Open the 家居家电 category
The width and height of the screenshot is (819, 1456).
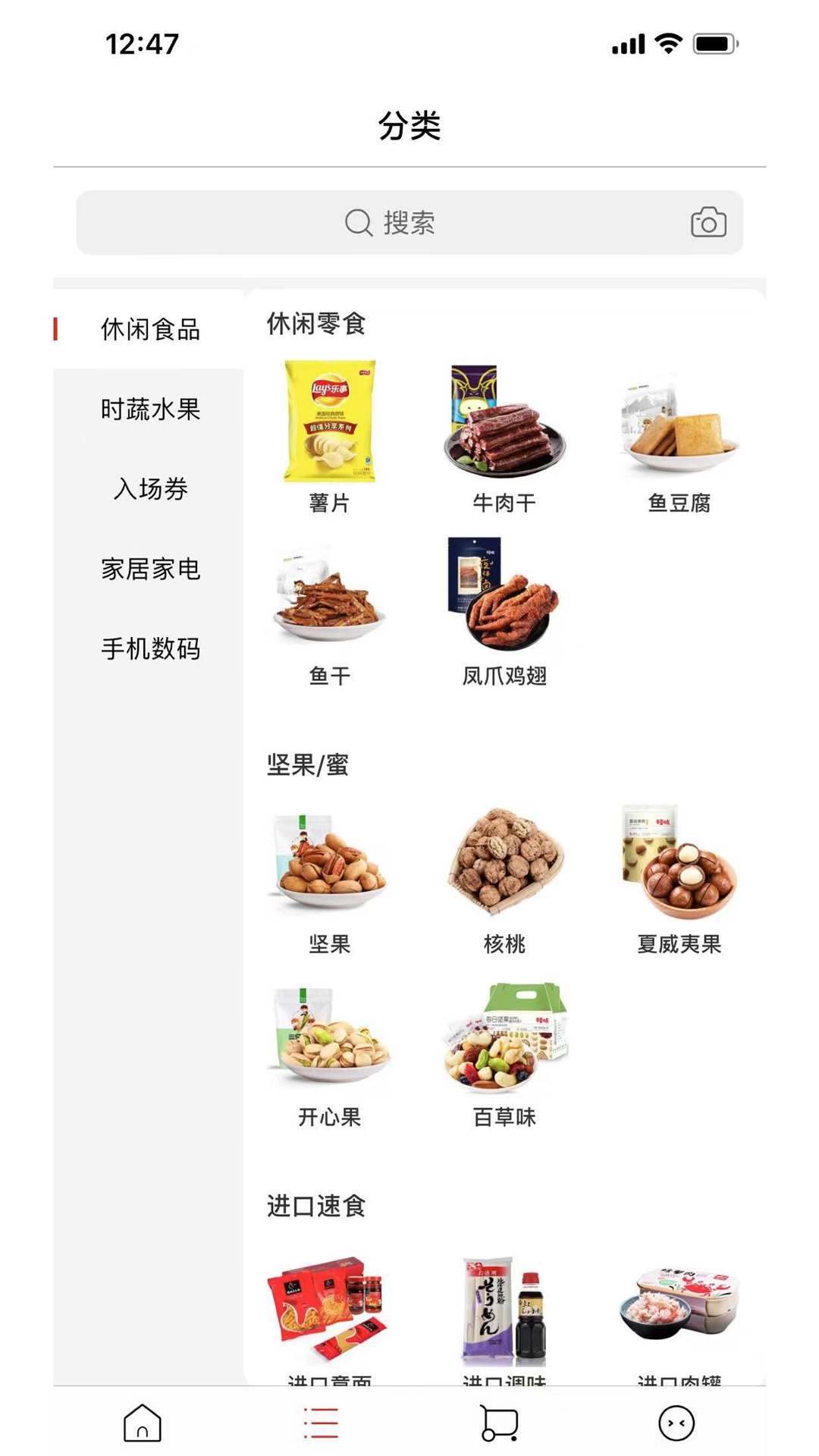tap(150, 569)
